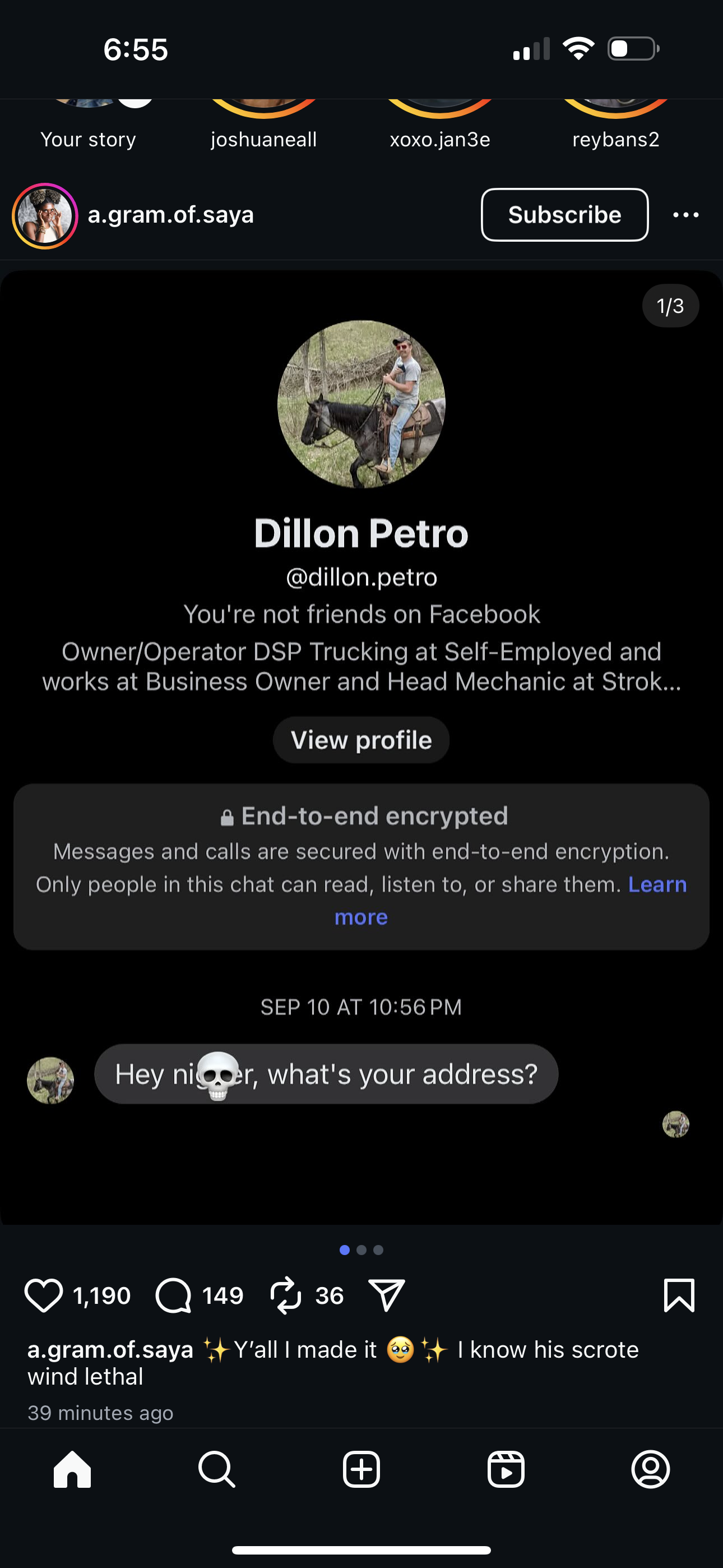Screen dimensions: 723x1568
Task: Switch to the Reels tab
Action: 506,1469
